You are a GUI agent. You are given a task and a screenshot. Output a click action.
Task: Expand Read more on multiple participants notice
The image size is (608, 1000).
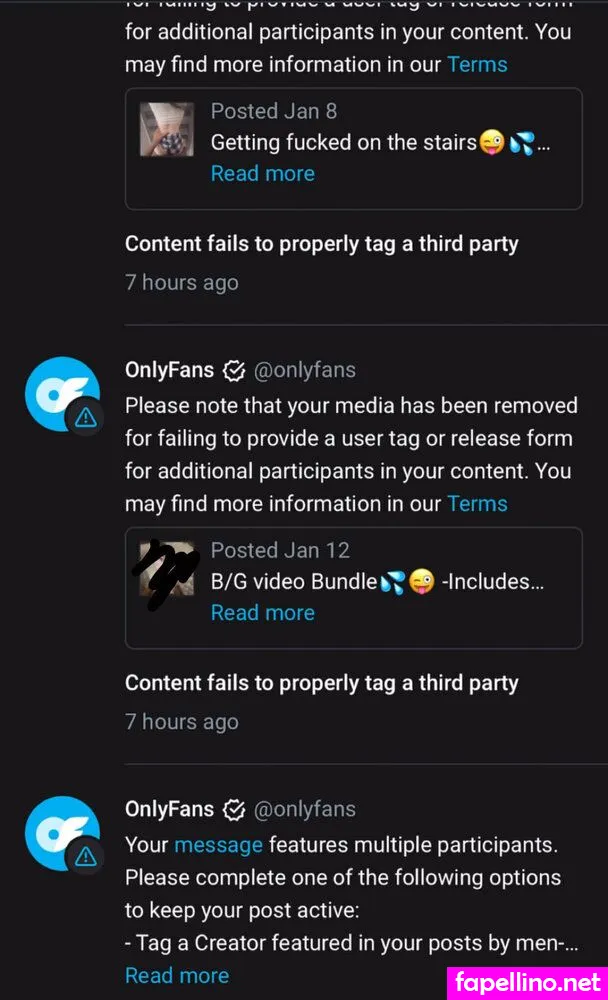click(x=177, y=975)
